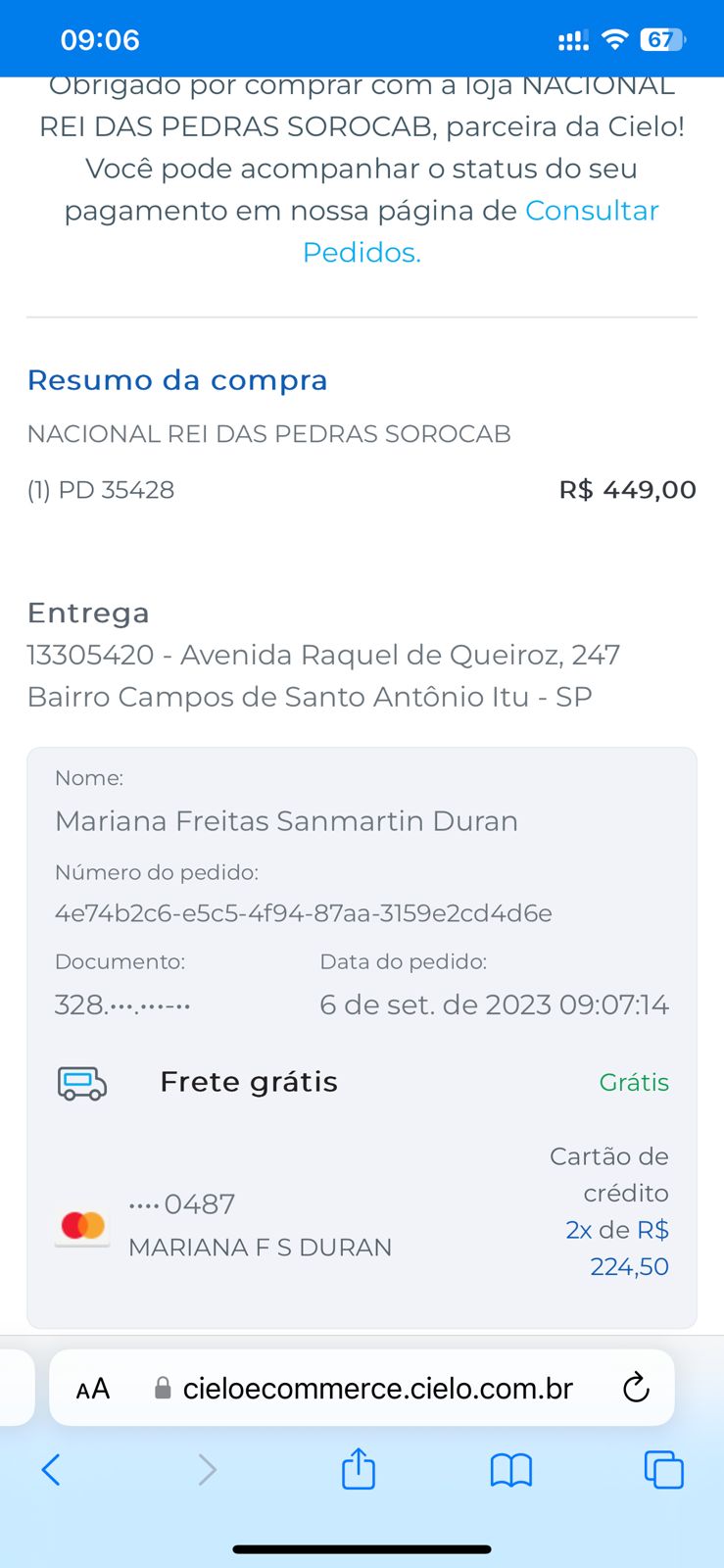724x1568 pixels.
Task: Show all open tabs via tabs icon
Action: (664, 1470)
